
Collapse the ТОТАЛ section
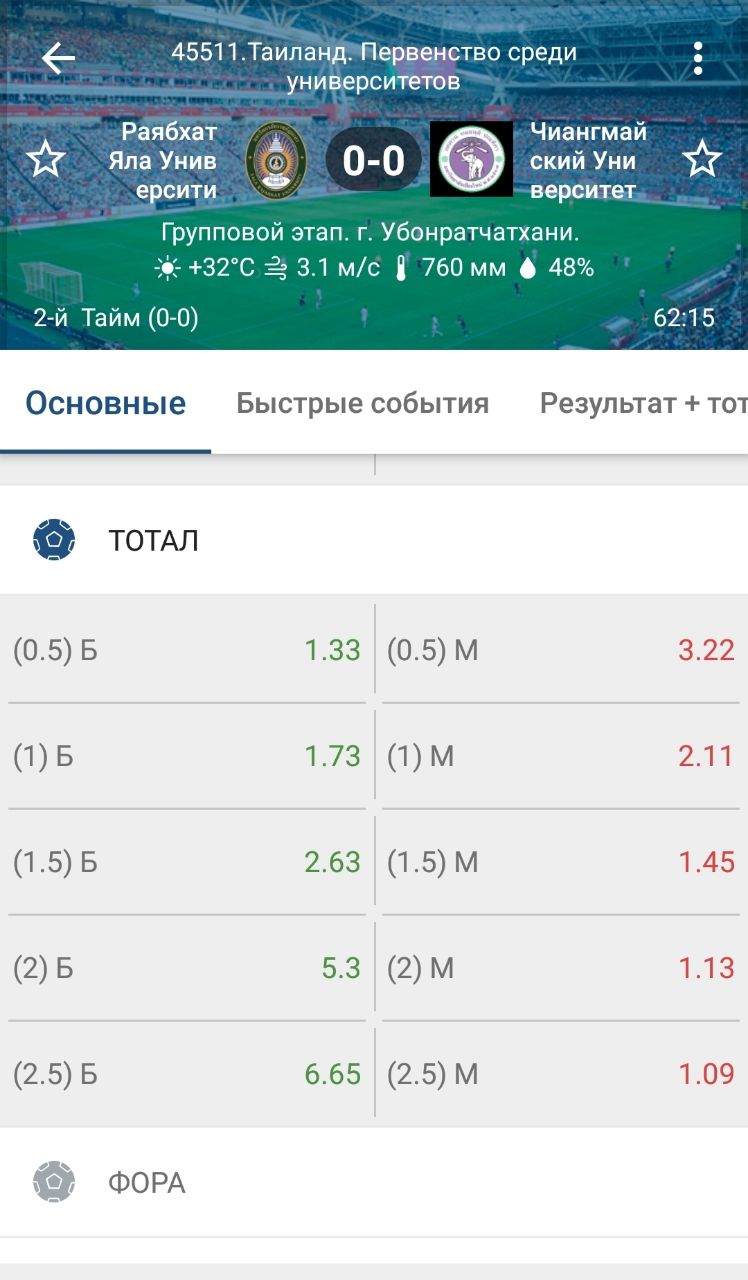(x=374, y=541)
